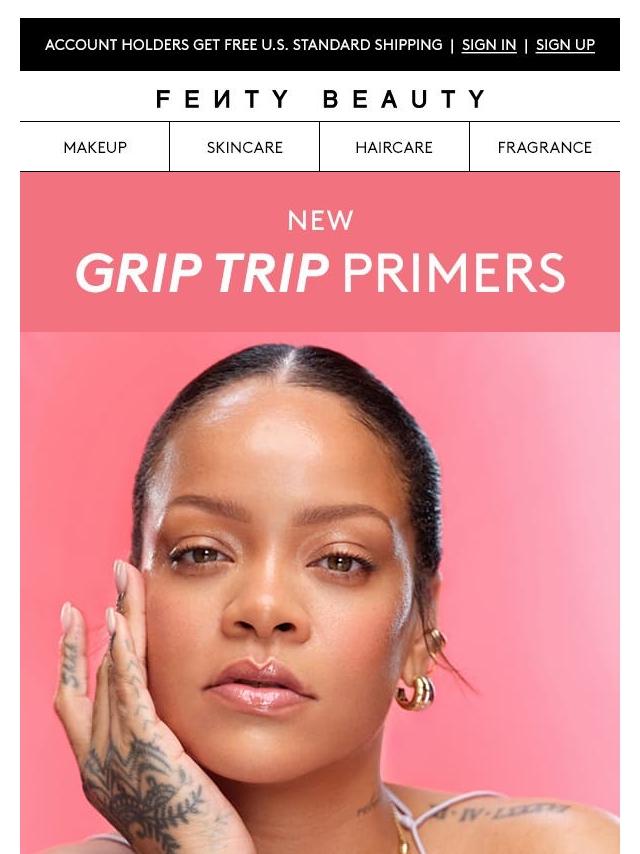Tap the SIGN IN link
The image size is (640, 854).
point(489,45)
